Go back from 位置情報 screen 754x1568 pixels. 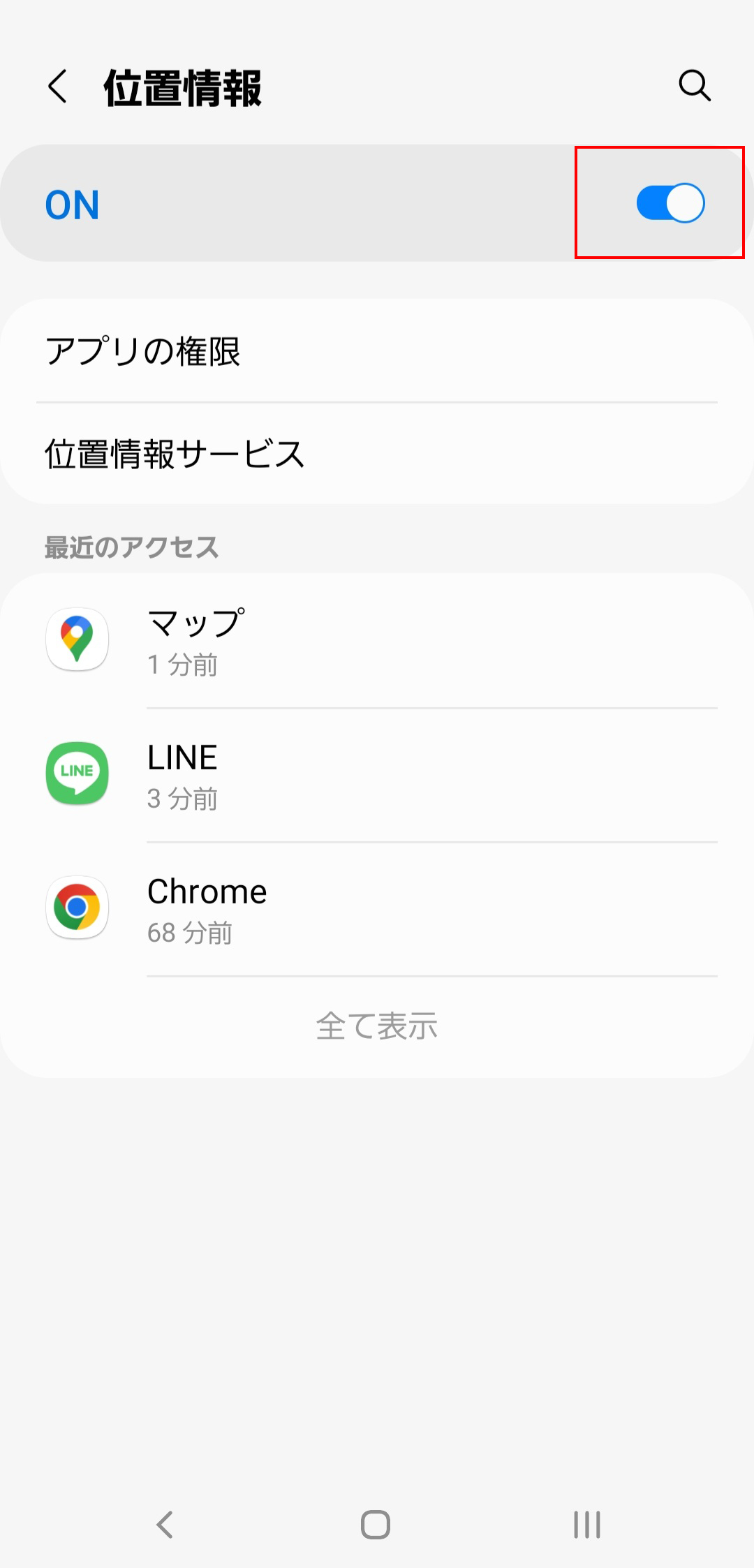point(58,87)
